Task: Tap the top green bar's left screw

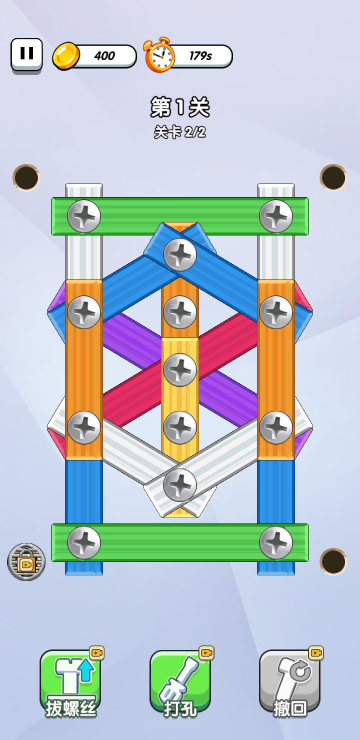Action: [84, 216]
